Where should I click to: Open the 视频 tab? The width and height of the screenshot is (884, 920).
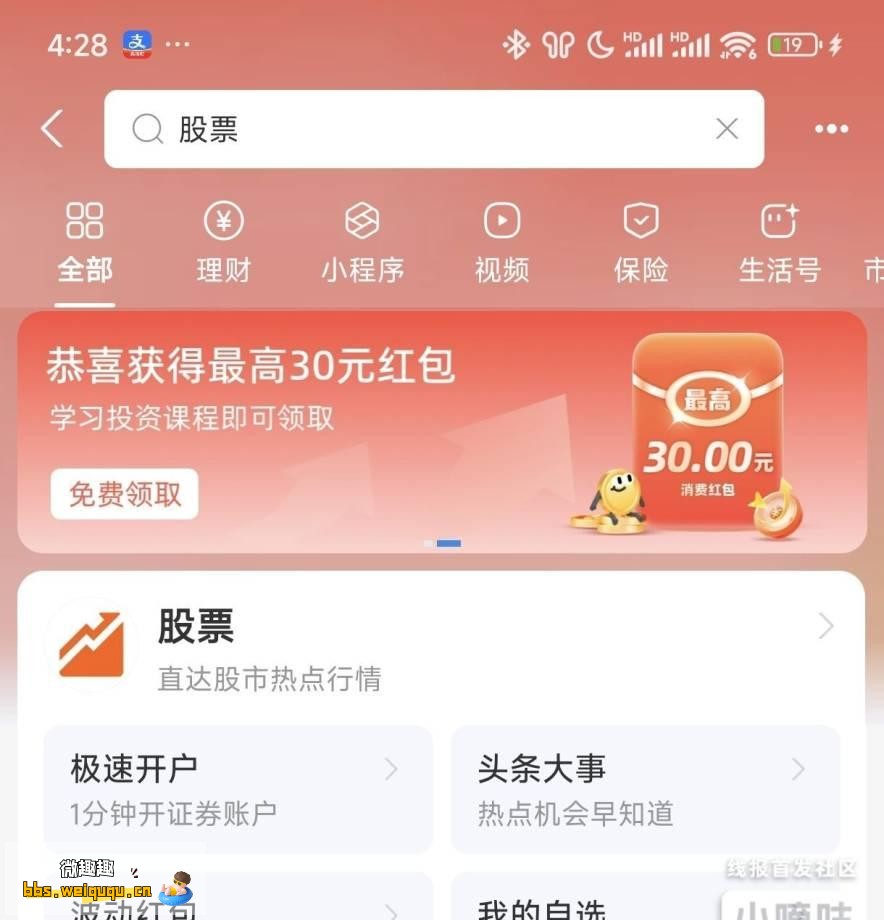(x=501, y=245)
